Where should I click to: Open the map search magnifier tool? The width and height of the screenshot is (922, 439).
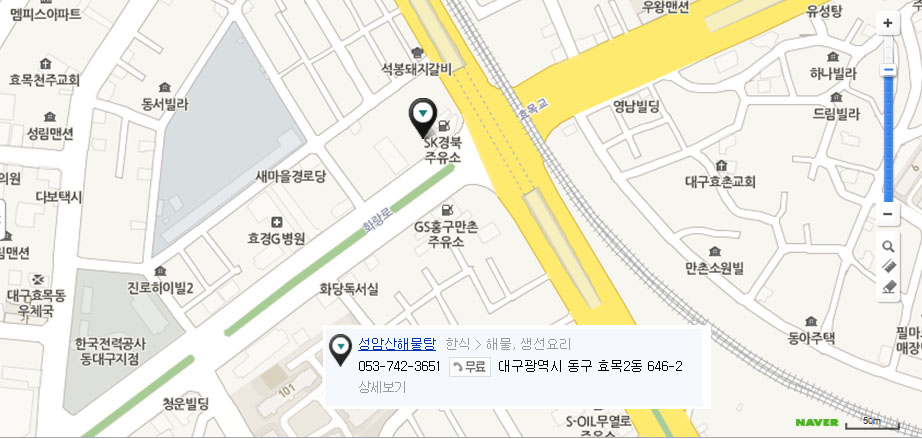click(x=888, y=246)
